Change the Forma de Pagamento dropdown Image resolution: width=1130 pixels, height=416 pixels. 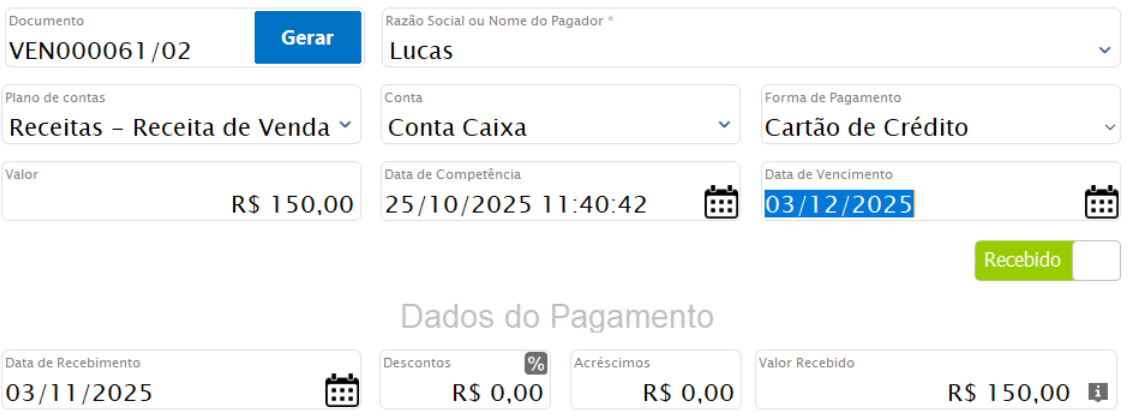940,127
